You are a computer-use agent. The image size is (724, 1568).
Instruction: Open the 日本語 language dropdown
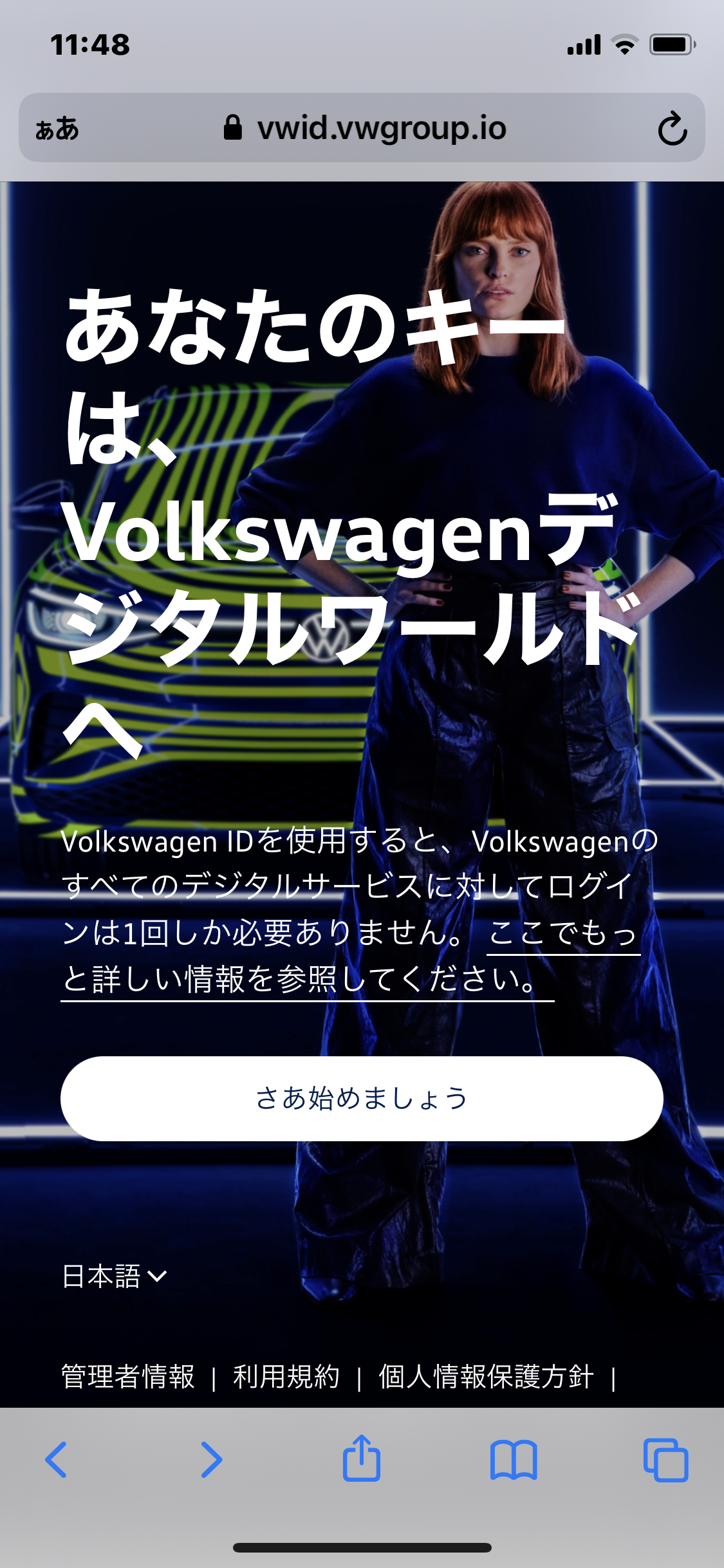click(115, 1276)
